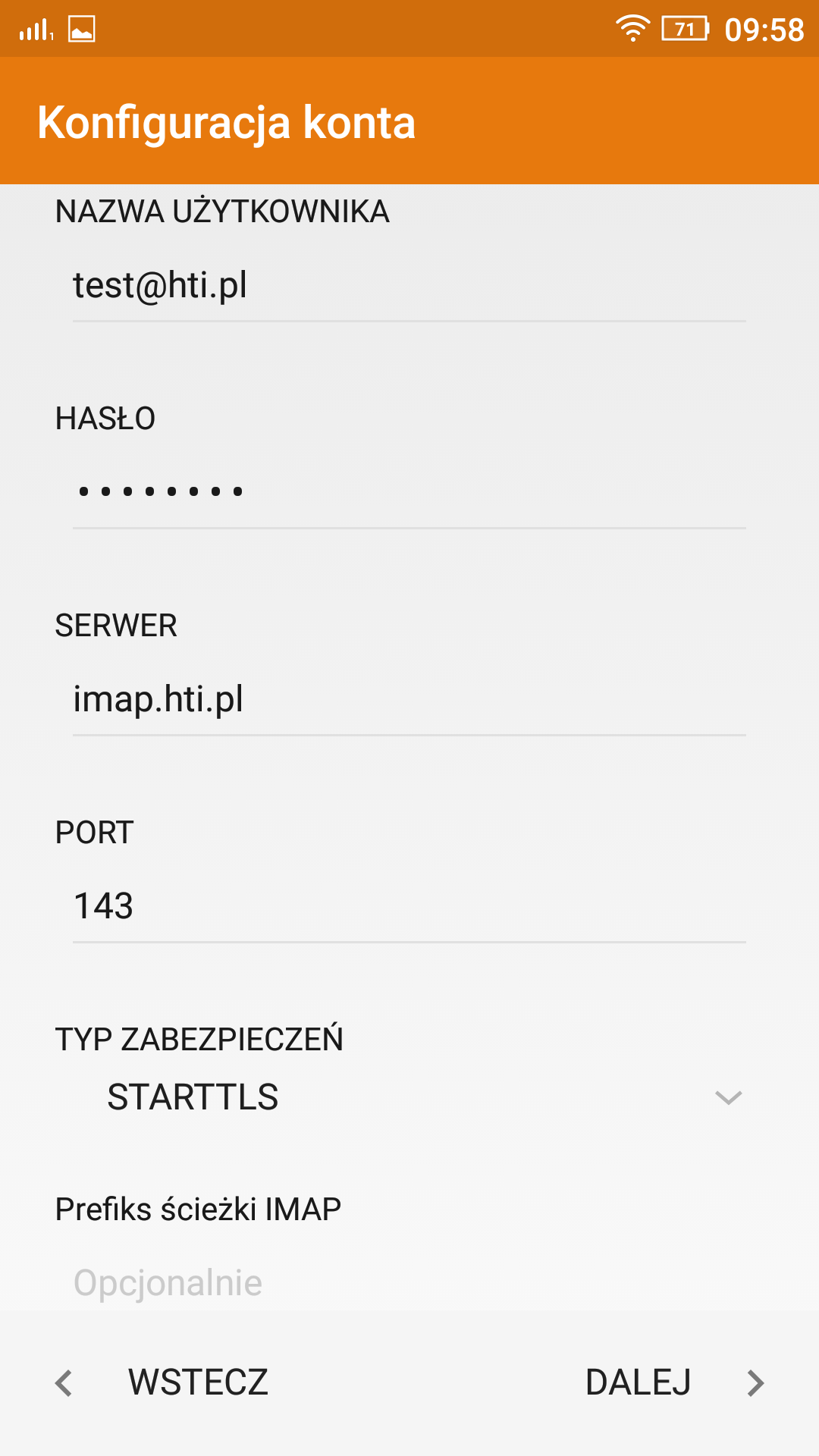Edit the username field test@hti.pl
Viewport: 819px width, 1456px height.
pos(409,286)
